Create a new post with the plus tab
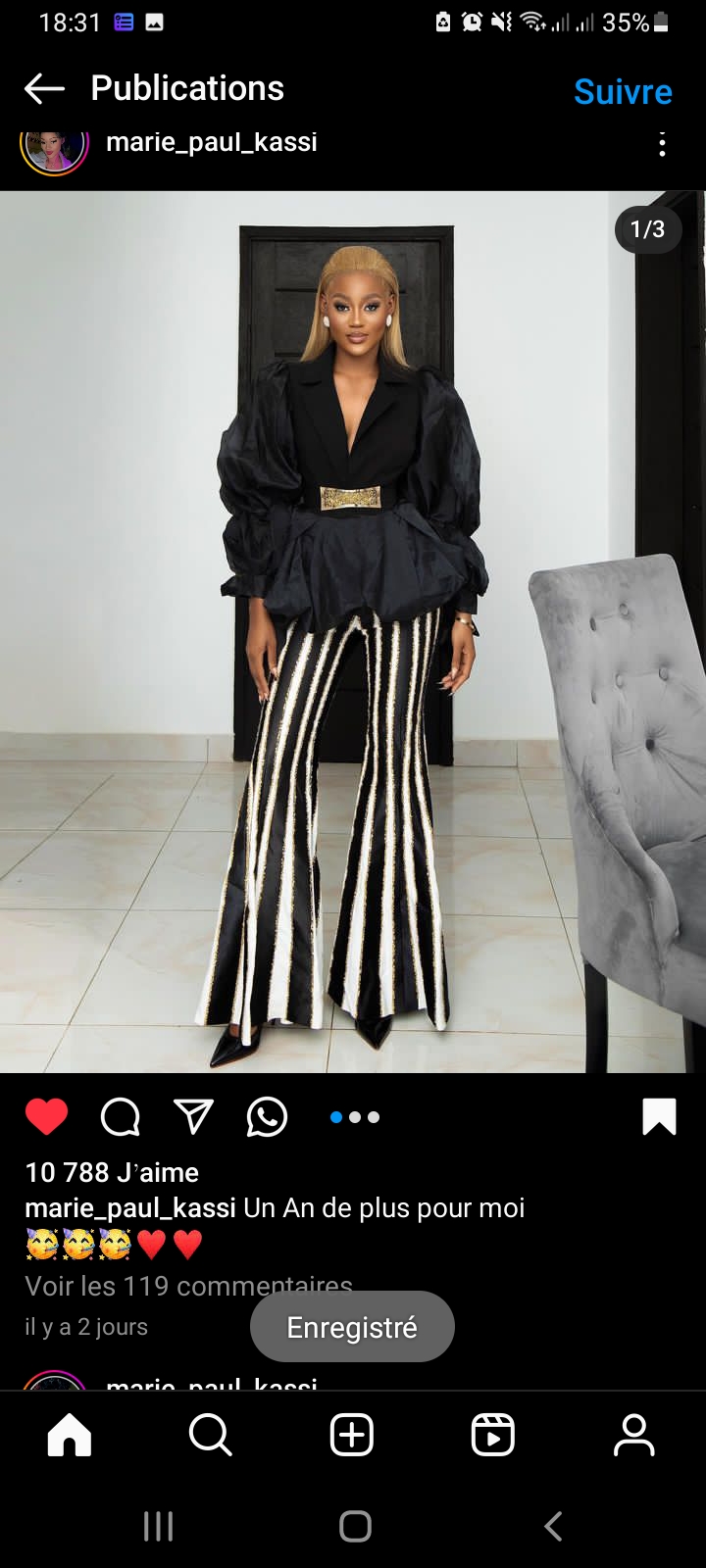 point(352,1436)
